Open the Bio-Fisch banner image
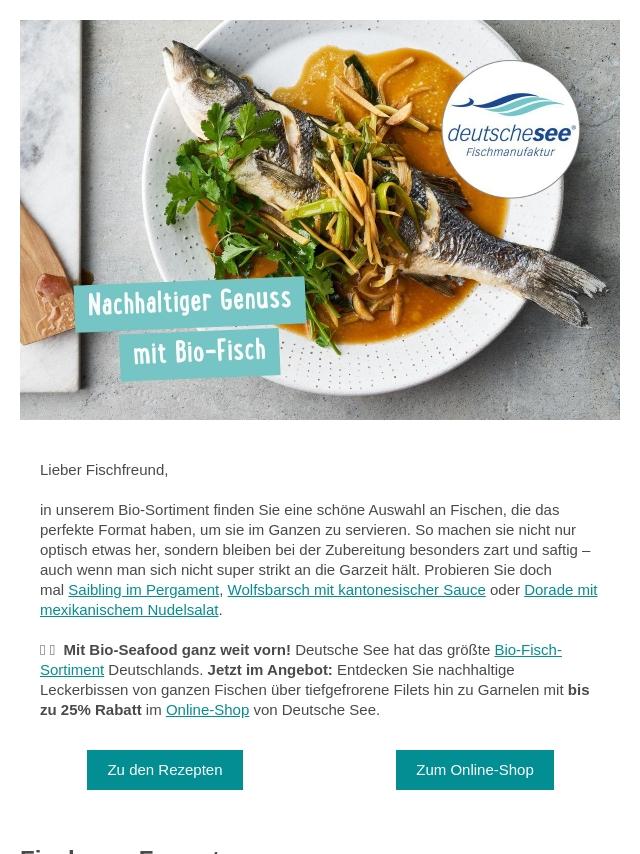The image size is (640, 854). (320, 220)
